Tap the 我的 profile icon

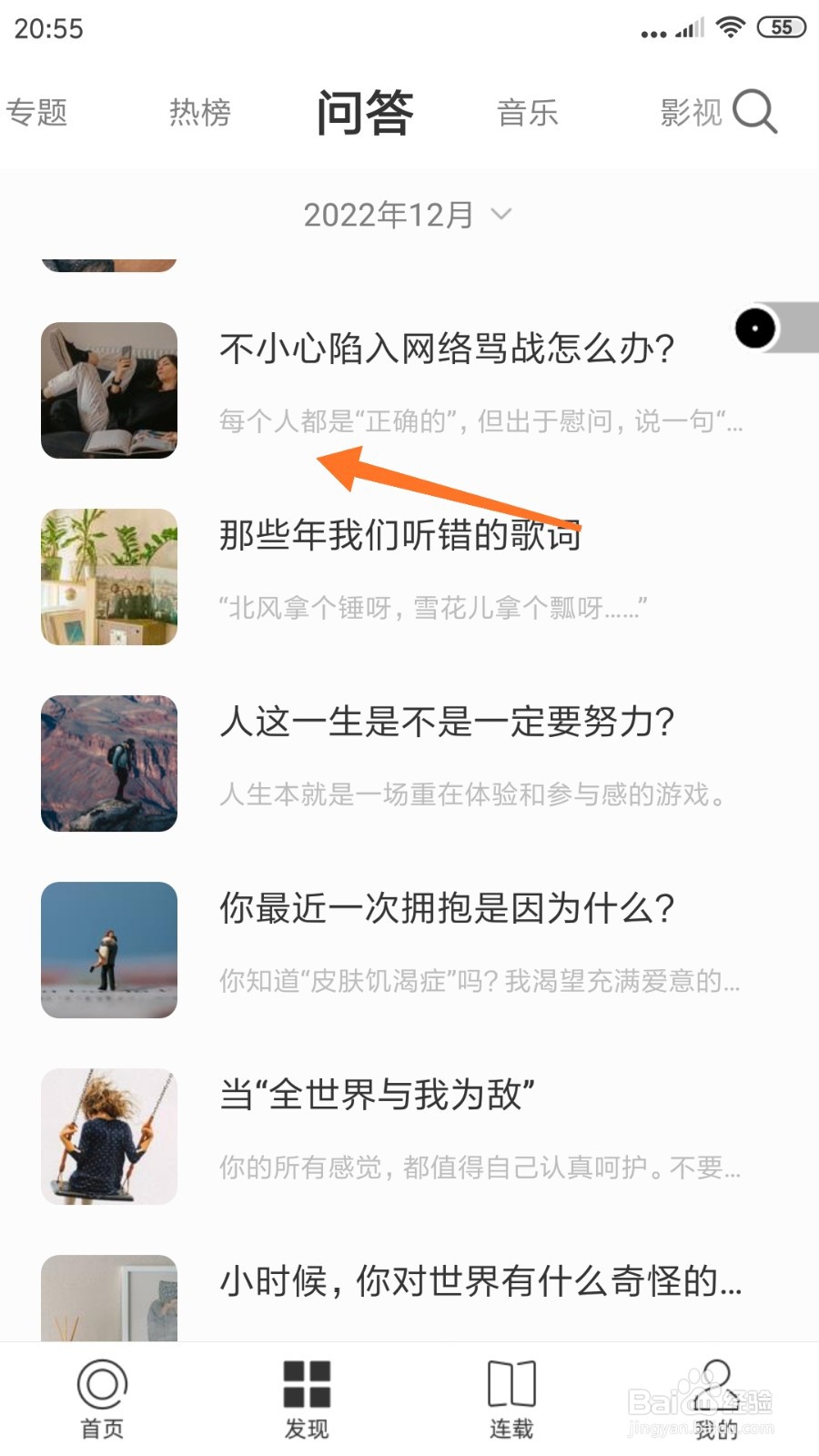(715, 1384)
